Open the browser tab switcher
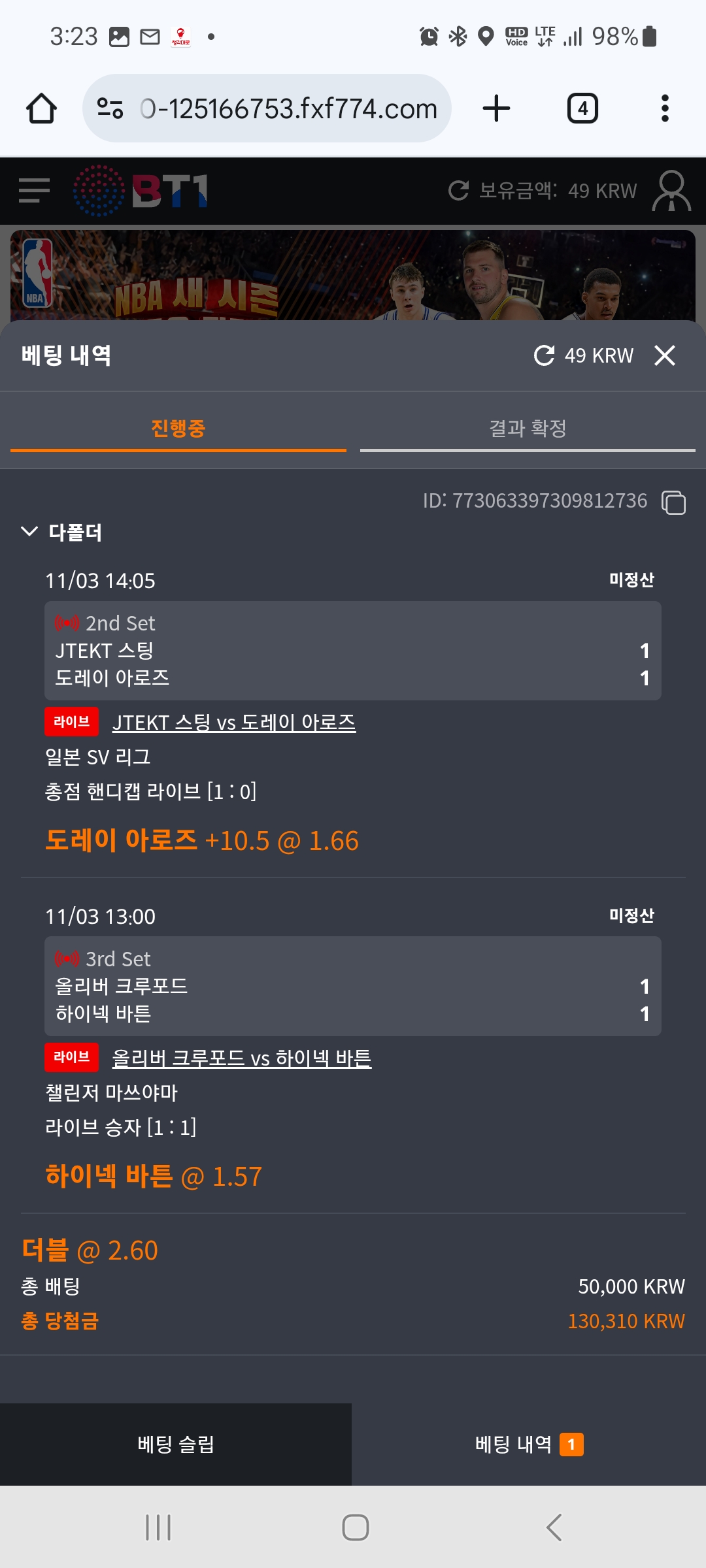Image resolution: width=706 pixels, height=1568 pixels. tap(582, 108)
